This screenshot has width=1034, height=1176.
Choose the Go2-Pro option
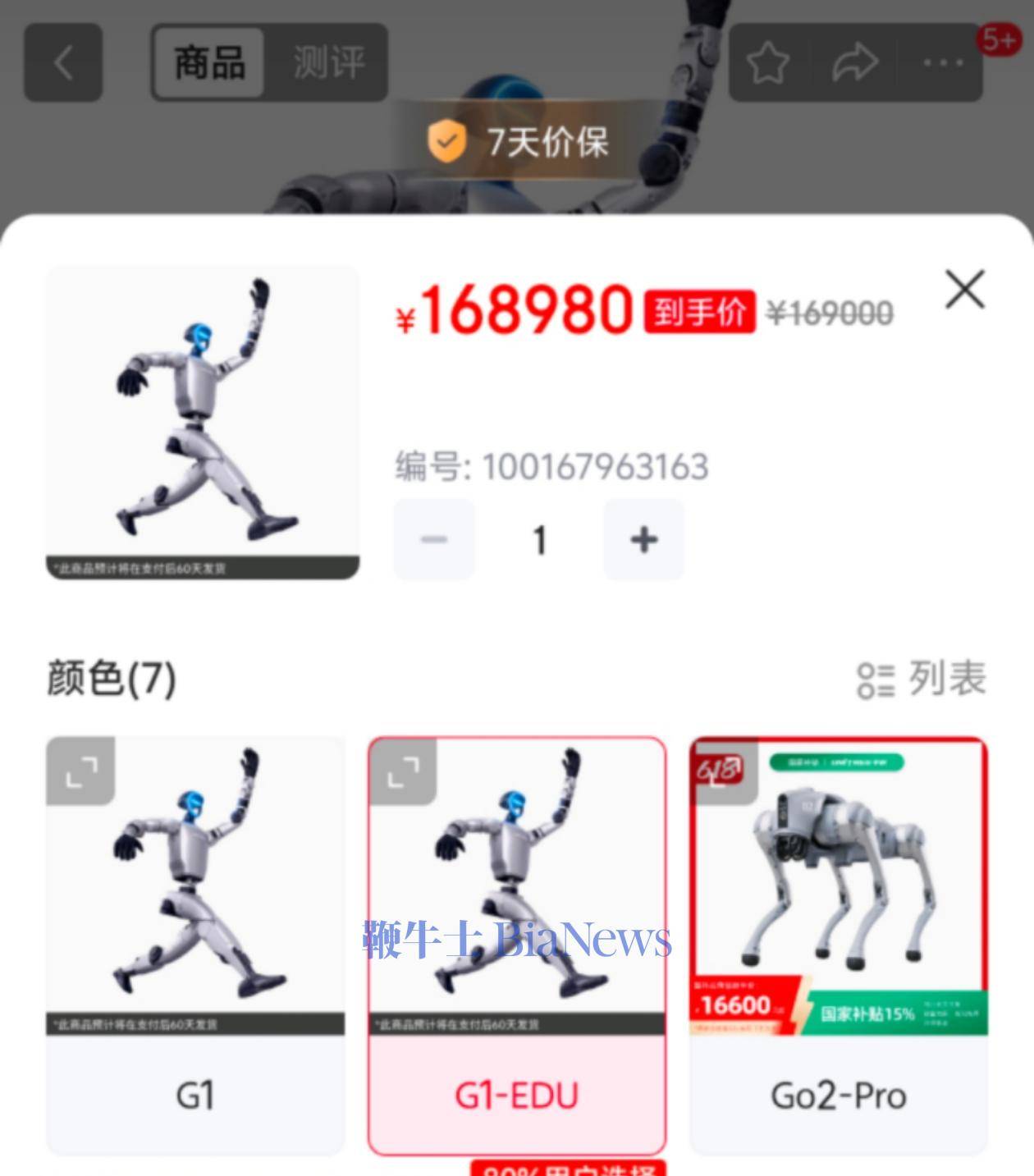838,1094
